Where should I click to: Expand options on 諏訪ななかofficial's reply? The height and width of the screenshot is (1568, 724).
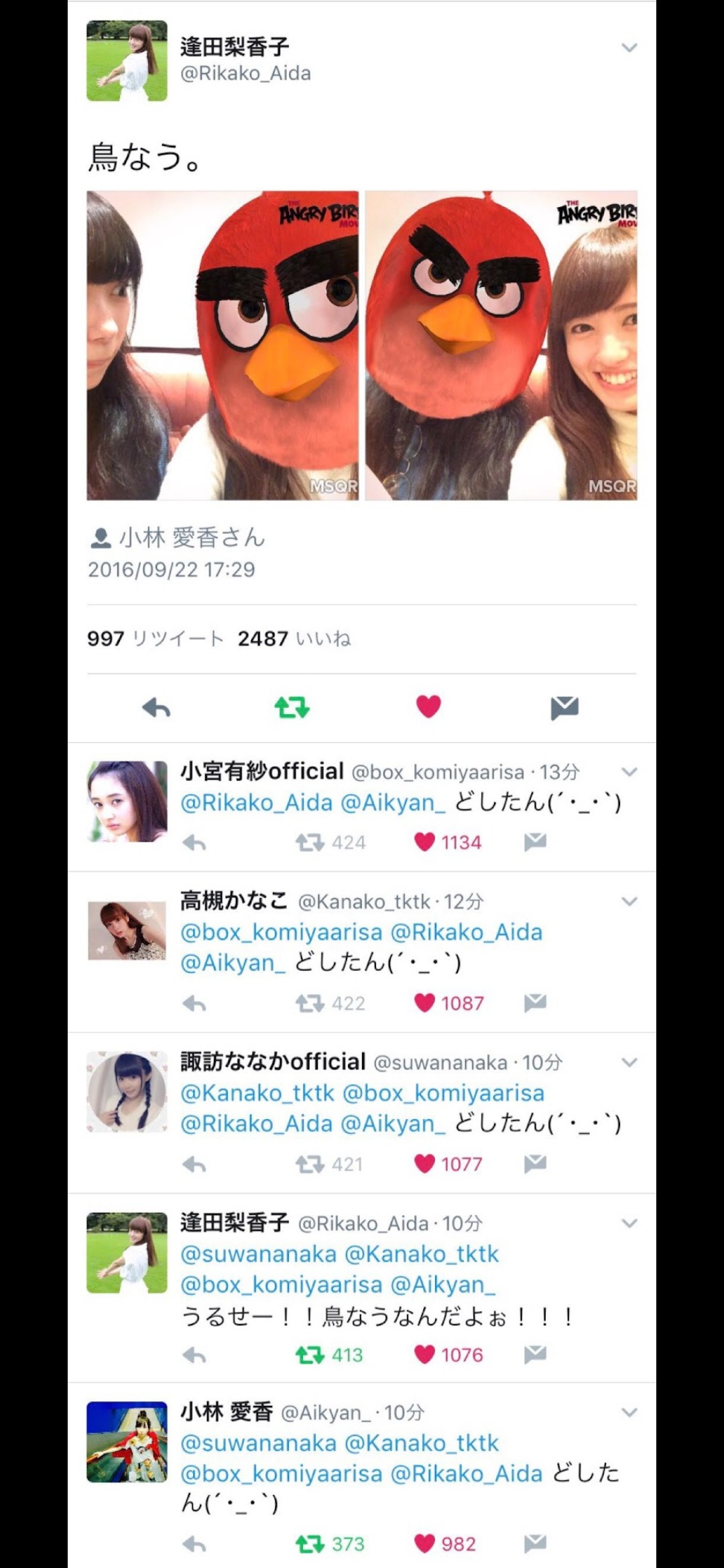tap(629, 1063)
